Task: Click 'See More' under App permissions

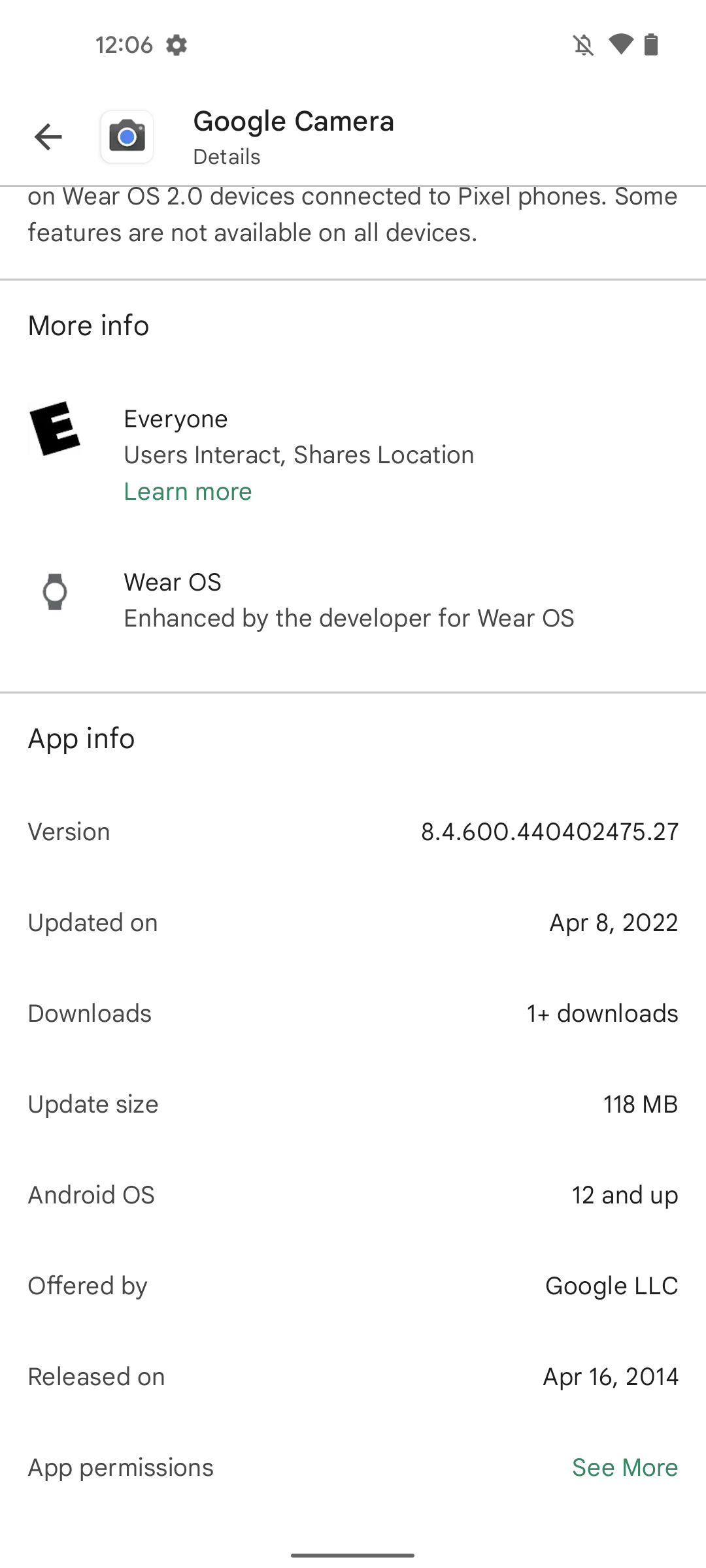Action: [625, 1467]
